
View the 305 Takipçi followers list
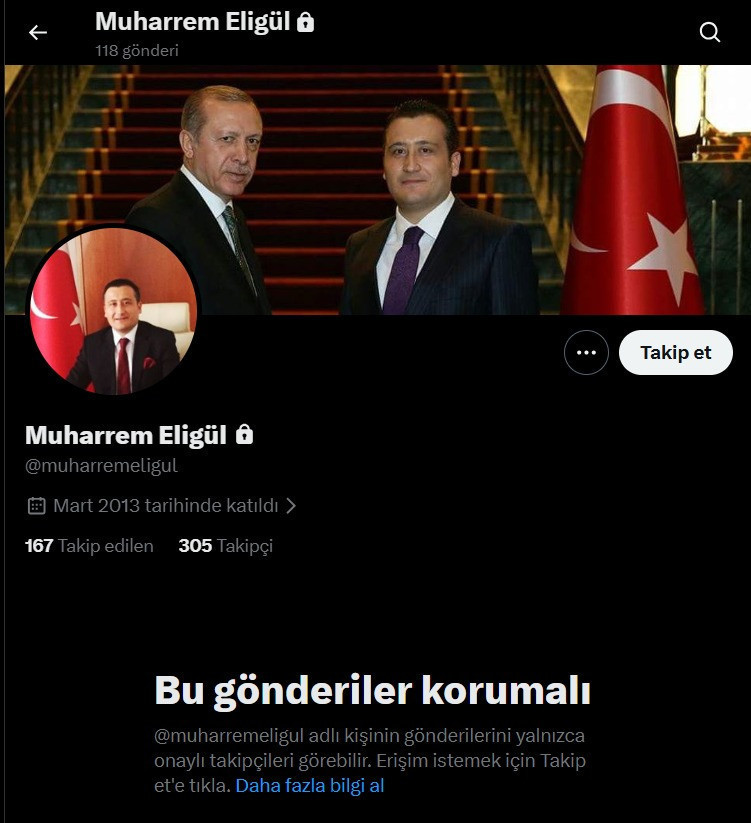point(225,546)
